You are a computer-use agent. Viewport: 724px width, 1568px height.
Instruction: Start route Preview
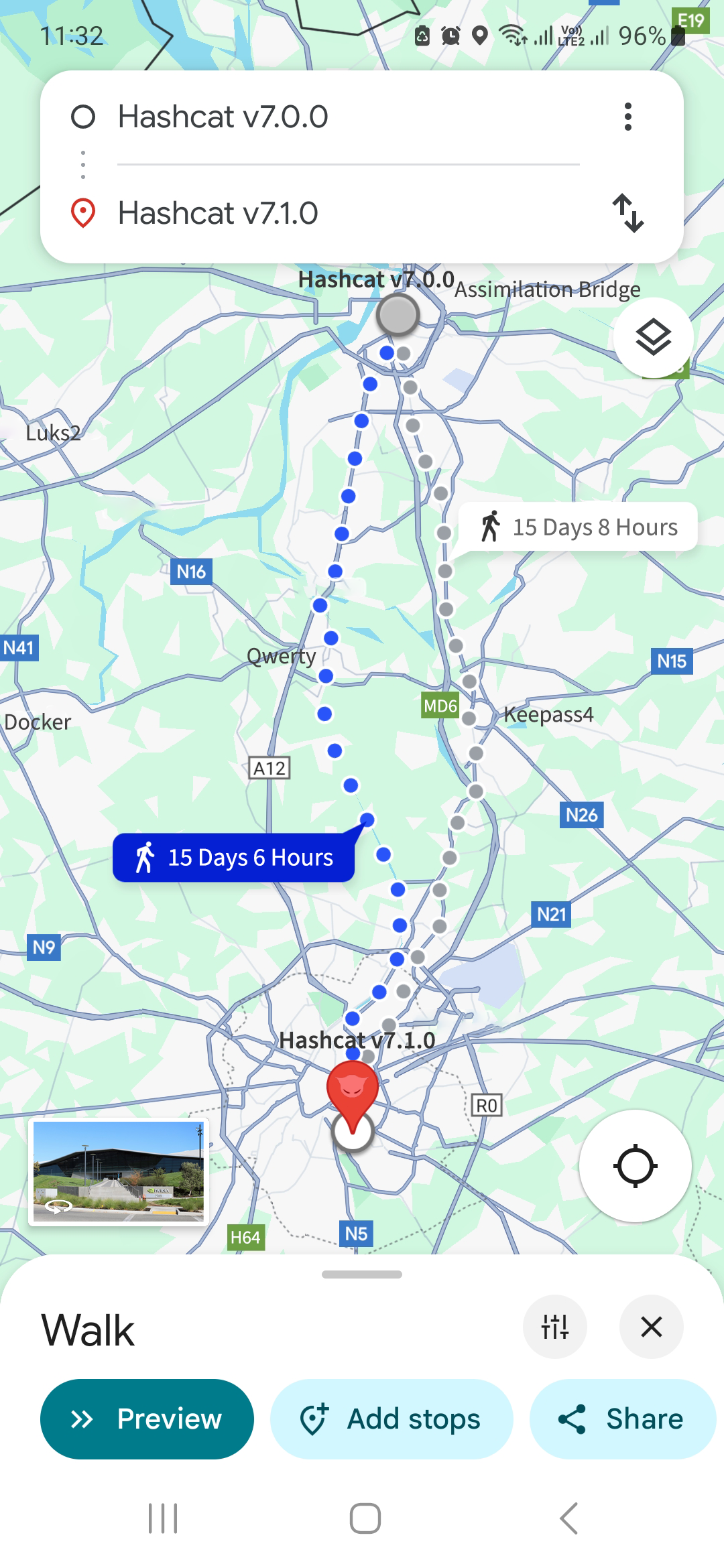(x=147, y=1419)
